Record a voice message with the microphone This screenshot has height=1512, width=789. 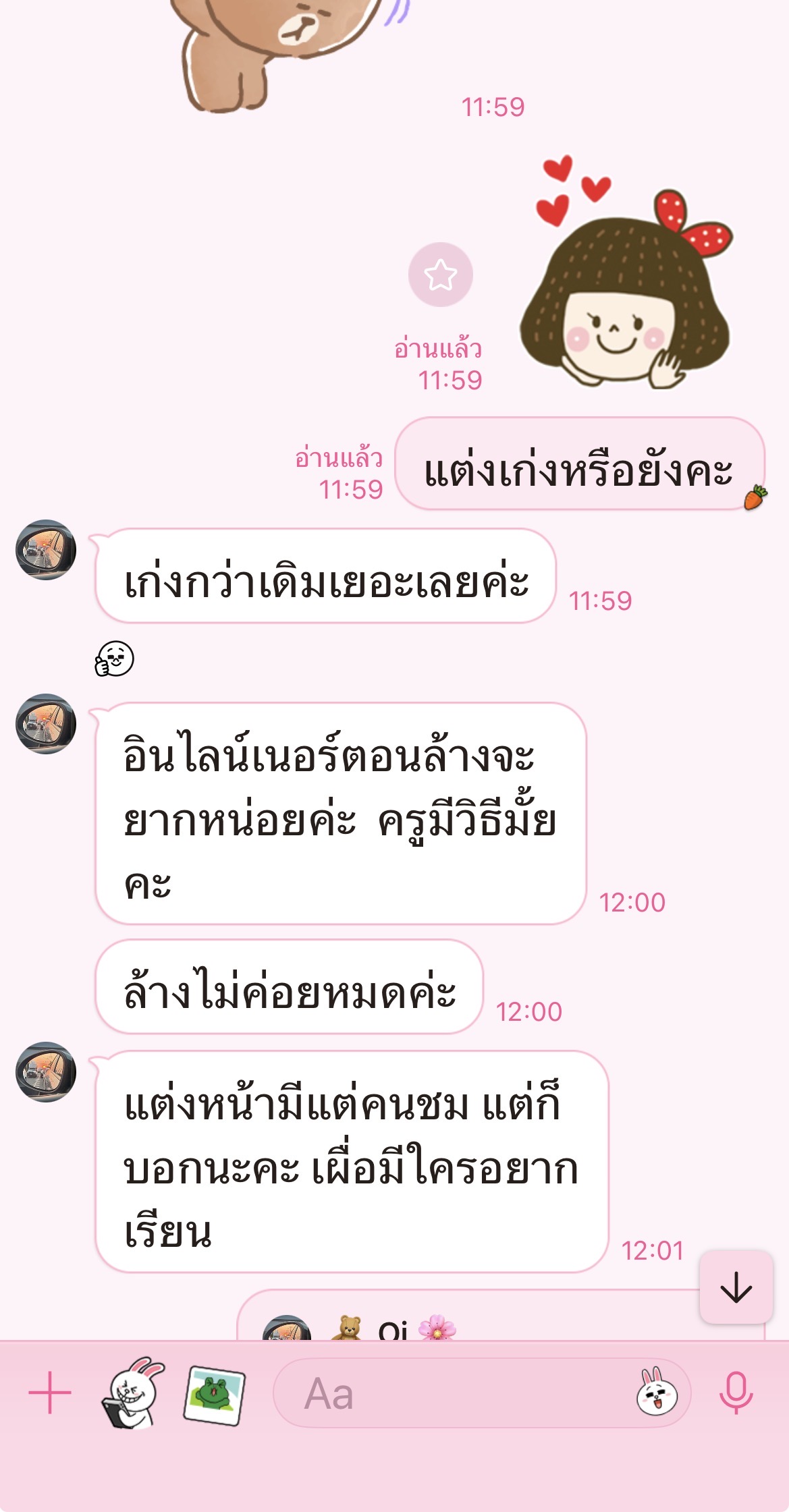[736, 1393]
